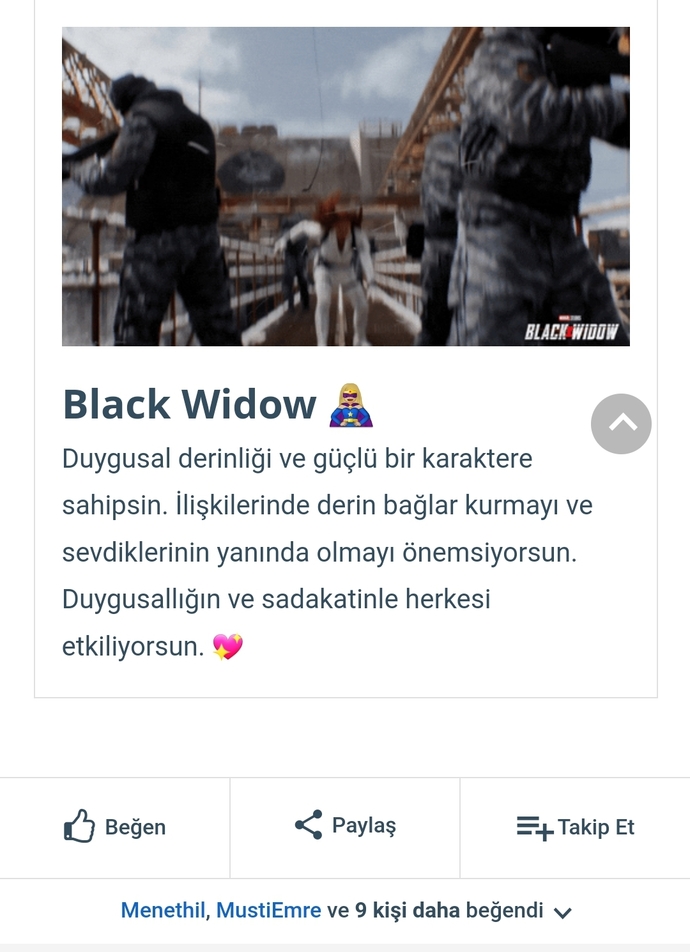Image resolution: width=690 pixels, height=952 pixels.
Task: Like the post with Beğen button
Action: click(115, 827)
